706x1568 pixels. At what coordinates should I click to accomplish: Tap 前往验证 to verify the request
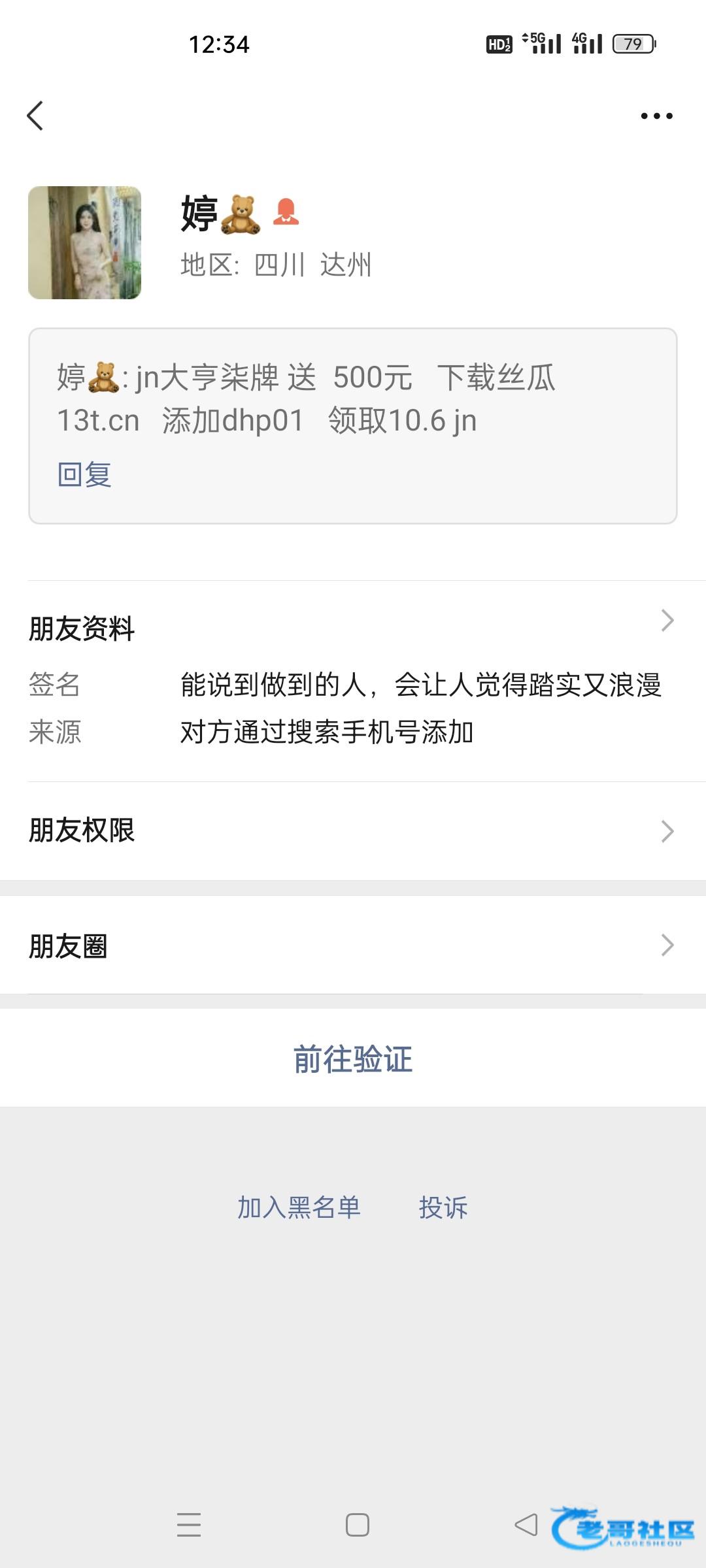[x=353, y=1058]
